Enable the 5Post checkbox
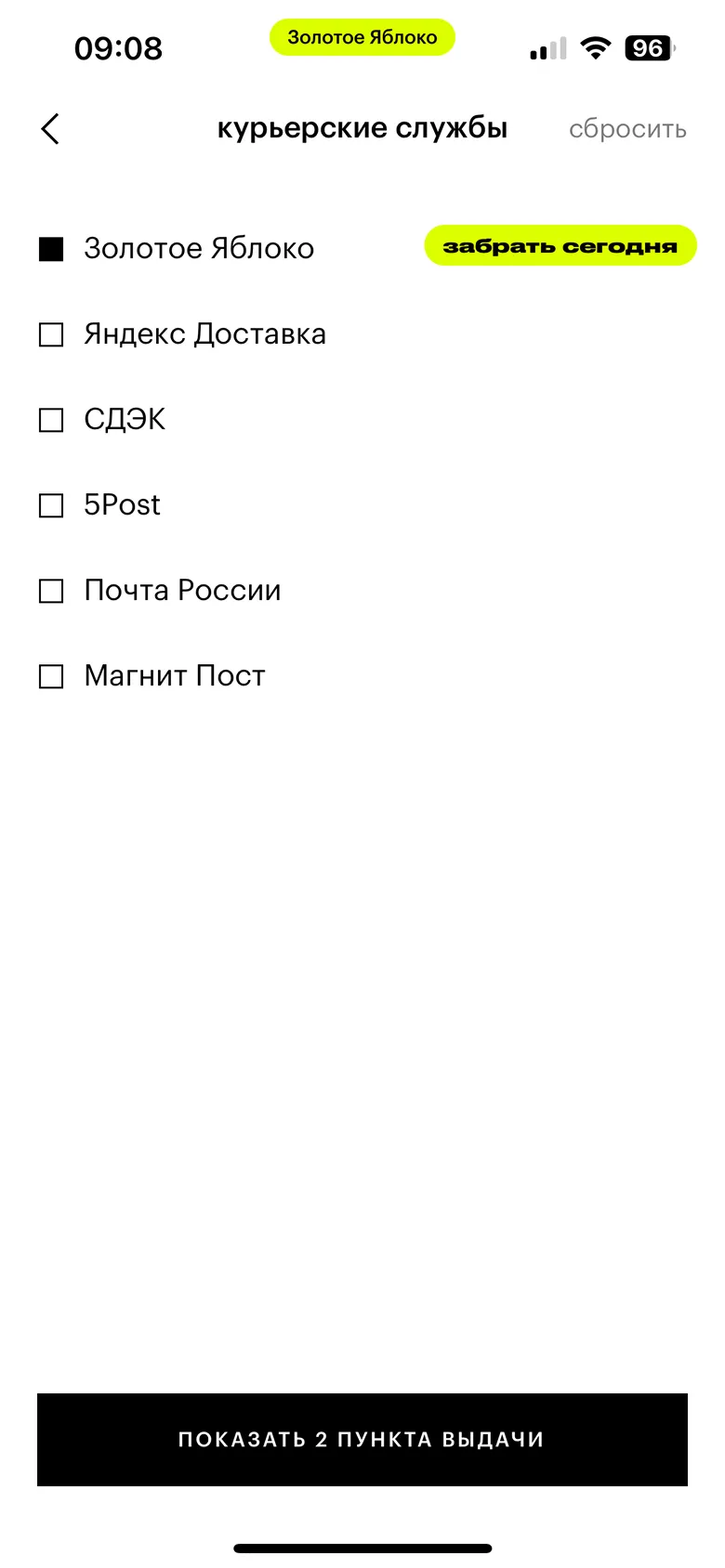Image resolution: width=725 pixels, height=1568 pixels. pos(51,505)
